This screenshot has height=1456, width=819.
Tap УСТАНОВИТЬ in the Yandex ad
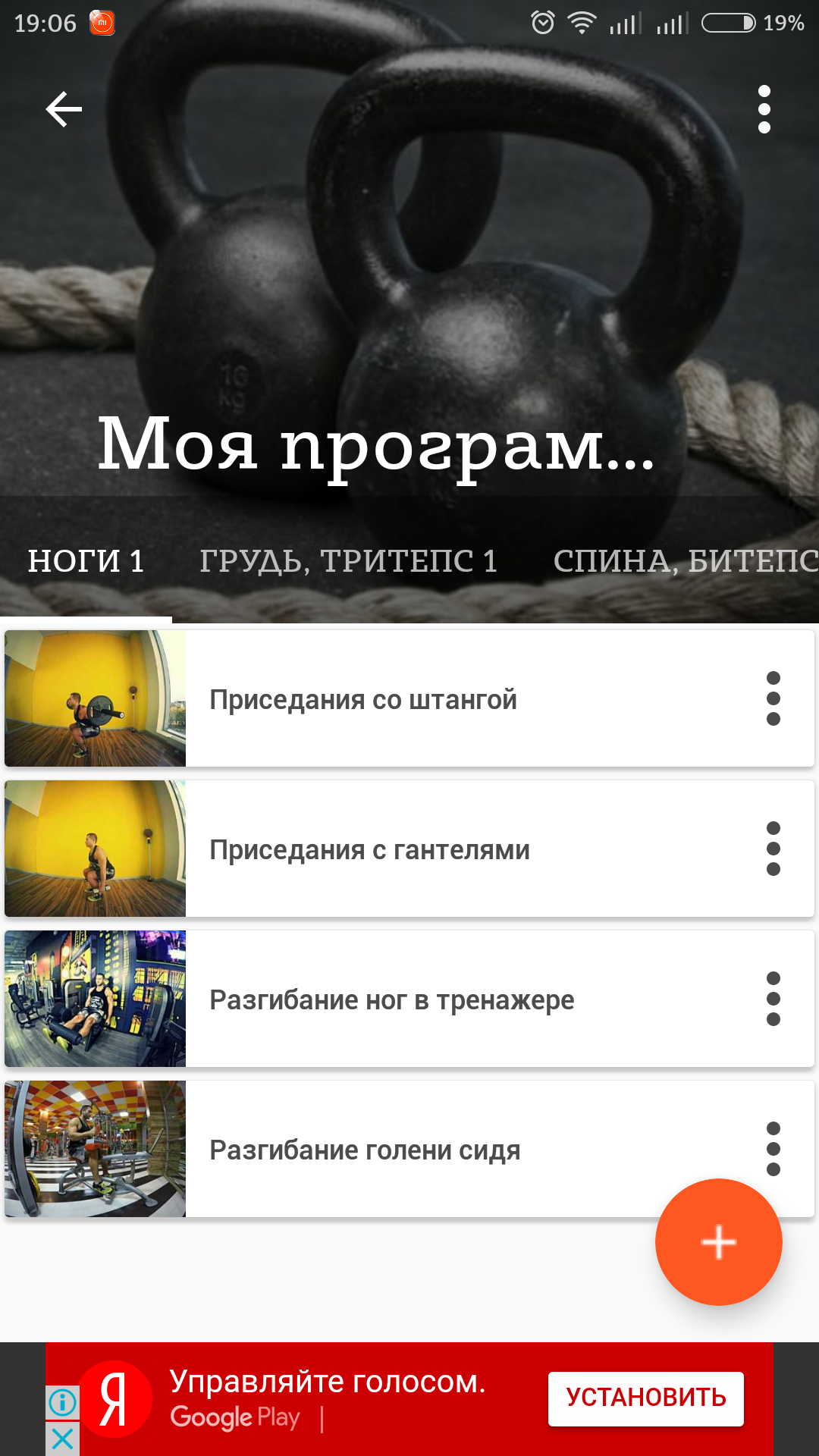[x=645, y=1398]
